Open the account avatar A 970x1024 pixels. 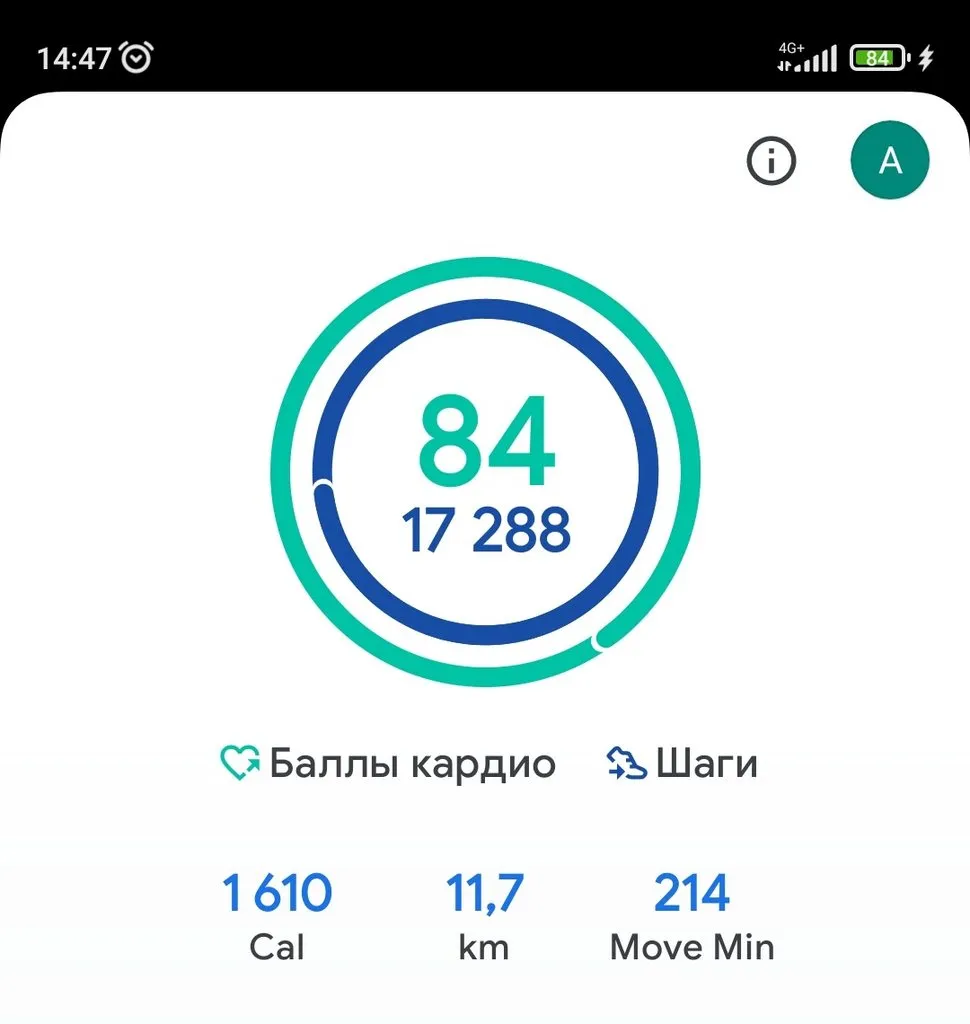click(889, 160)
